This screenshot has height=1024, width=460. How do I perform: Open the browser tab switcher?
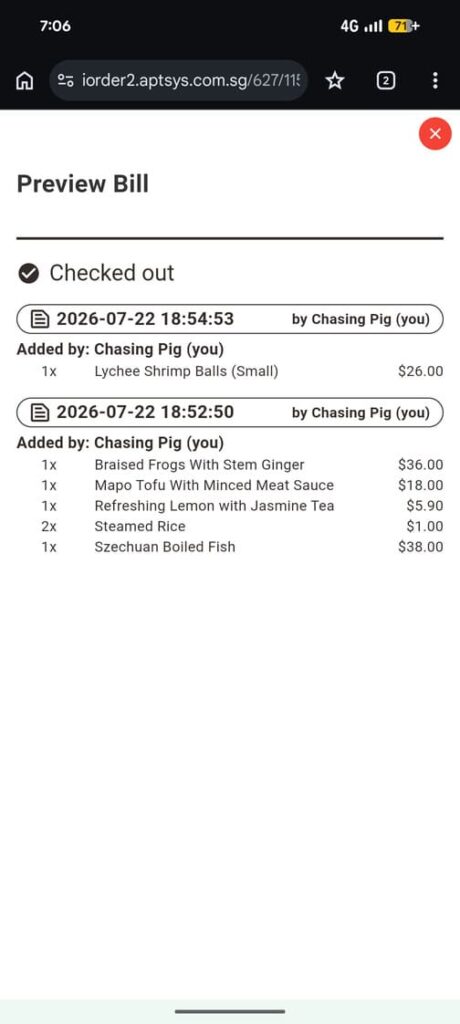[386, 81]
